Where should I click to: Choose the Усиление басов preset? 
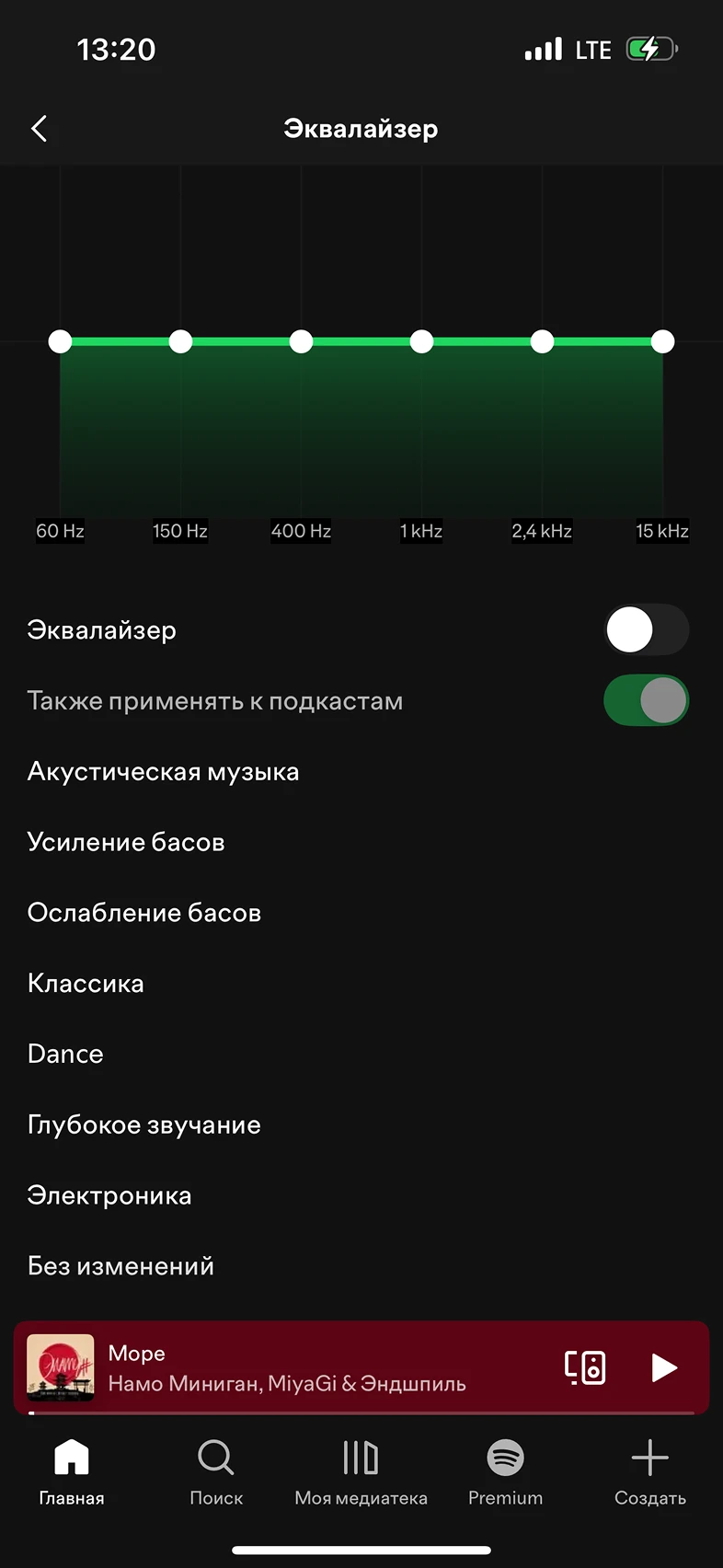tap(127, 841)
